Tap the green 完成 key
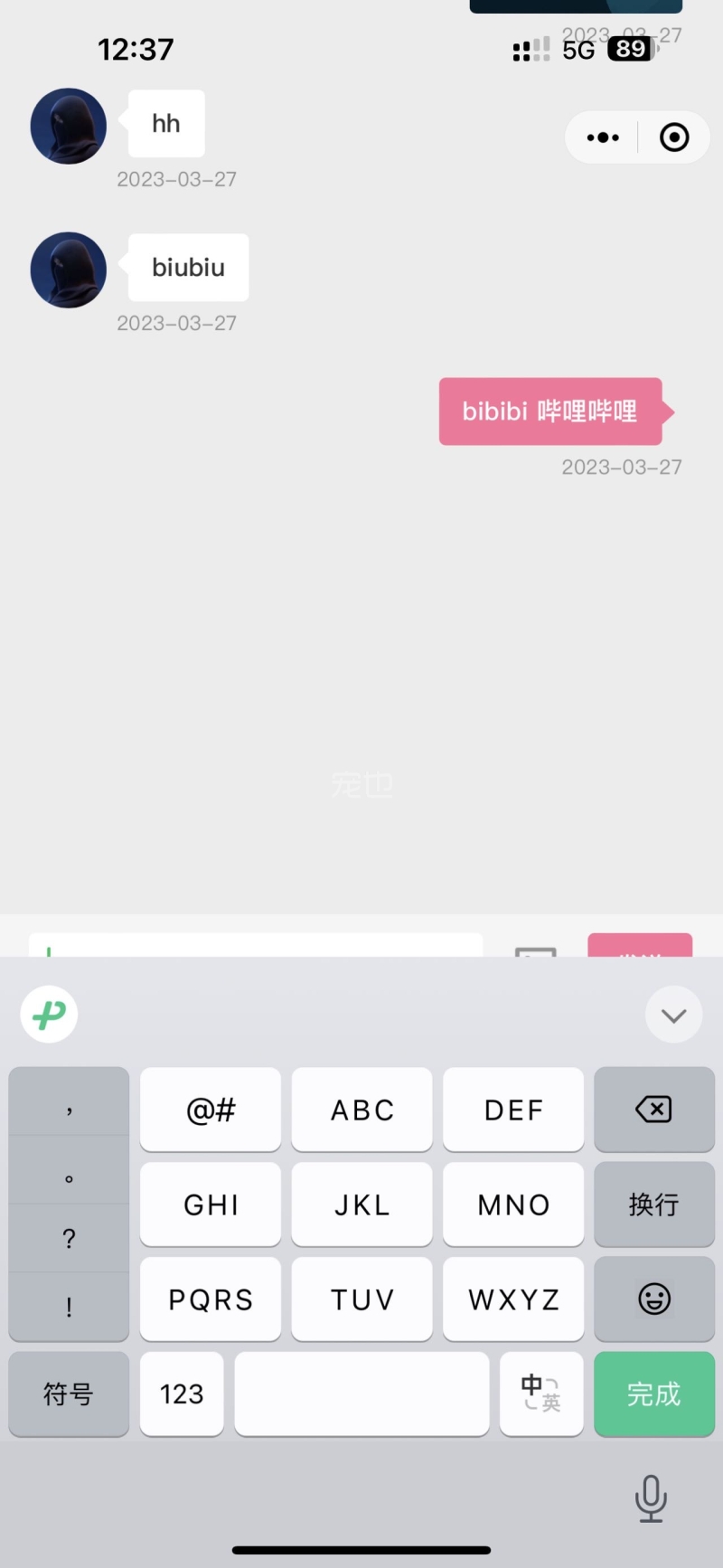723x1568 pixels. [653, 1393]
